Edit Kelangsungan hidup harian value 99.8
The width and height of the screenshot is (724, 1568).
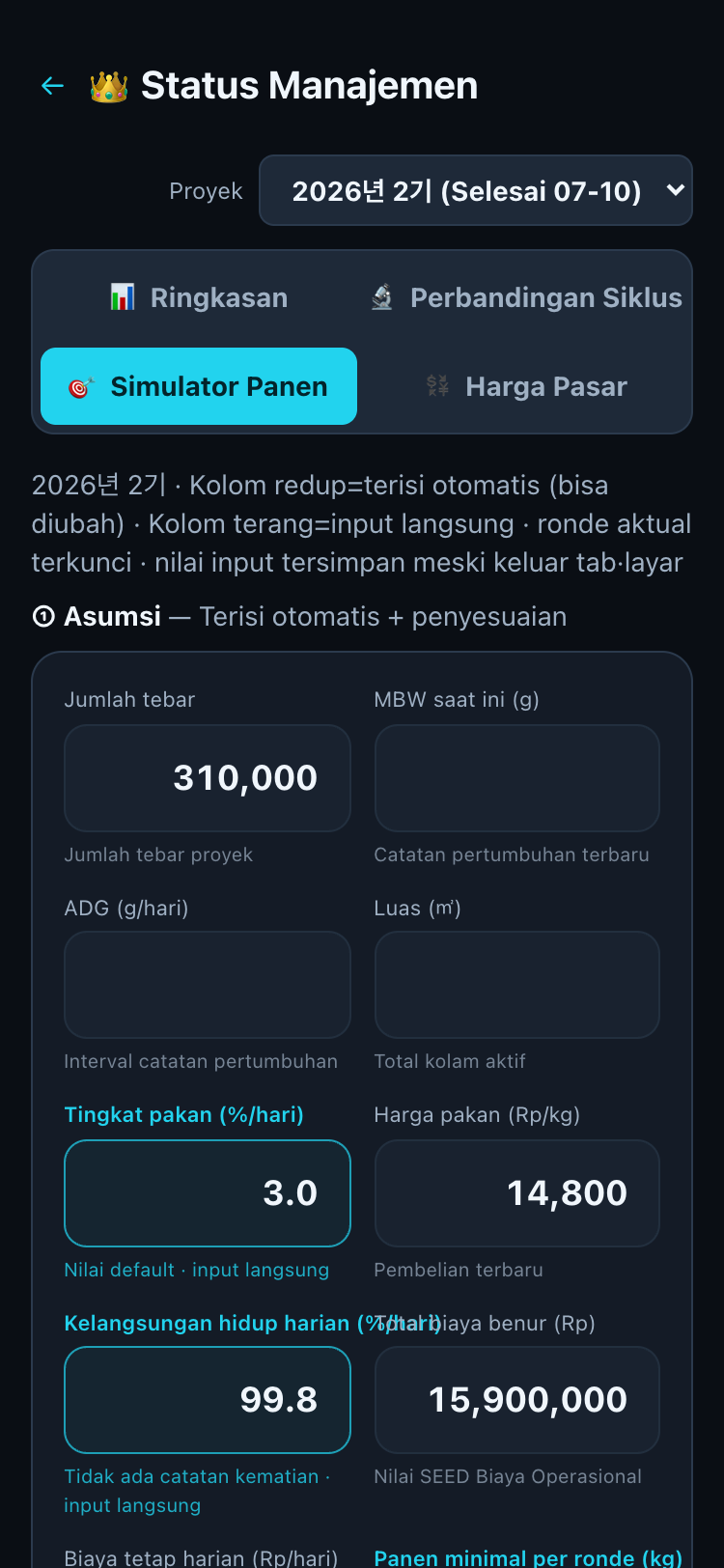pos(208,1400)
